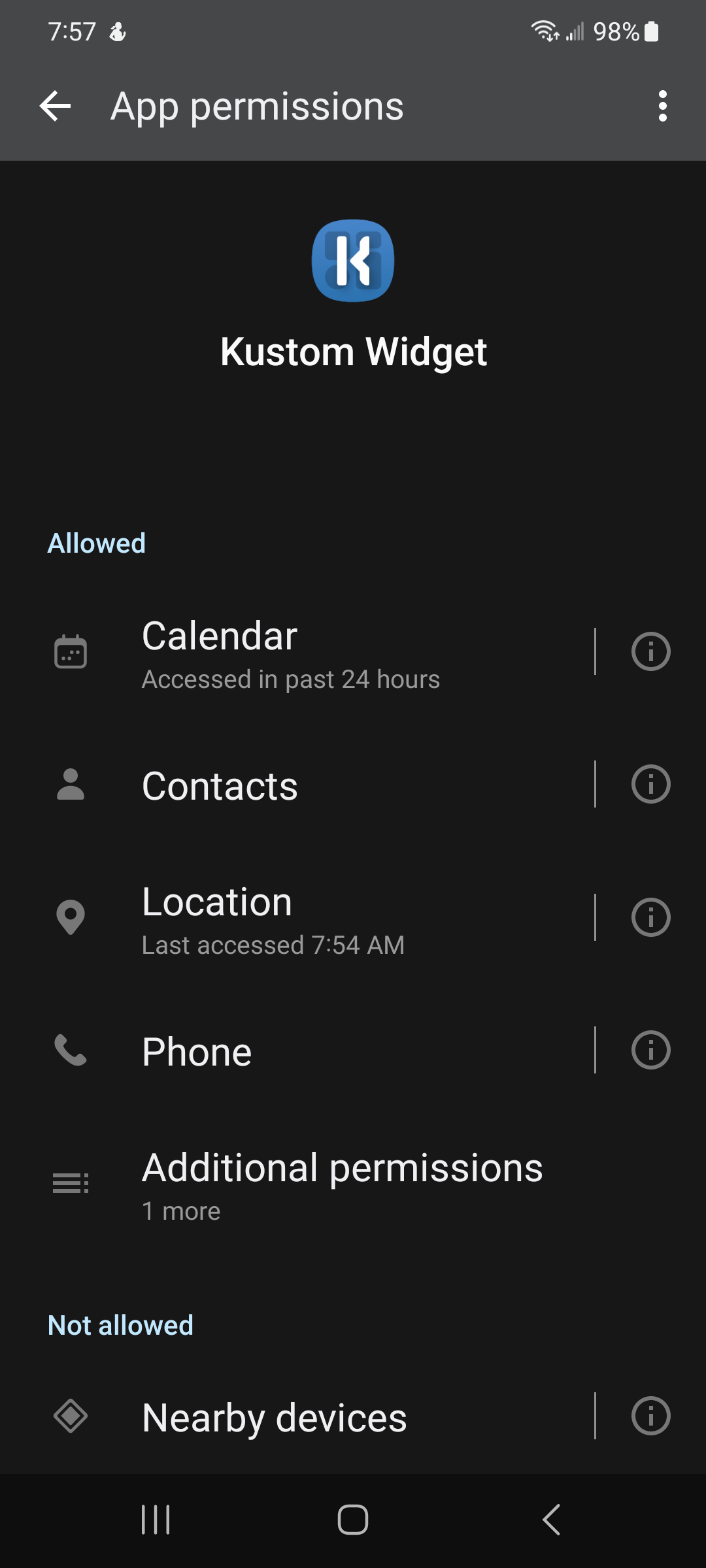View info for Location permission

pos(650,918)
